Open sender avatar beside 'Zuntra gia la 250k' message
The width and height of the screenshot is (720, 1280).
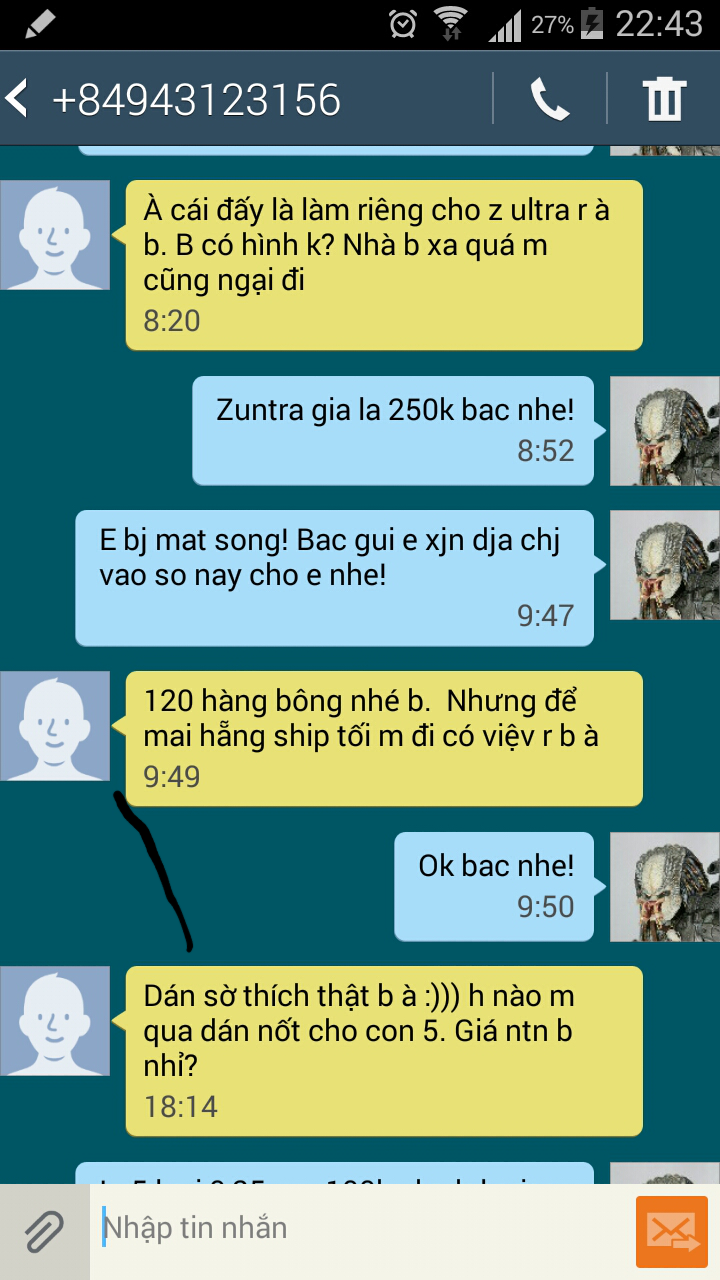pos(665,431)
